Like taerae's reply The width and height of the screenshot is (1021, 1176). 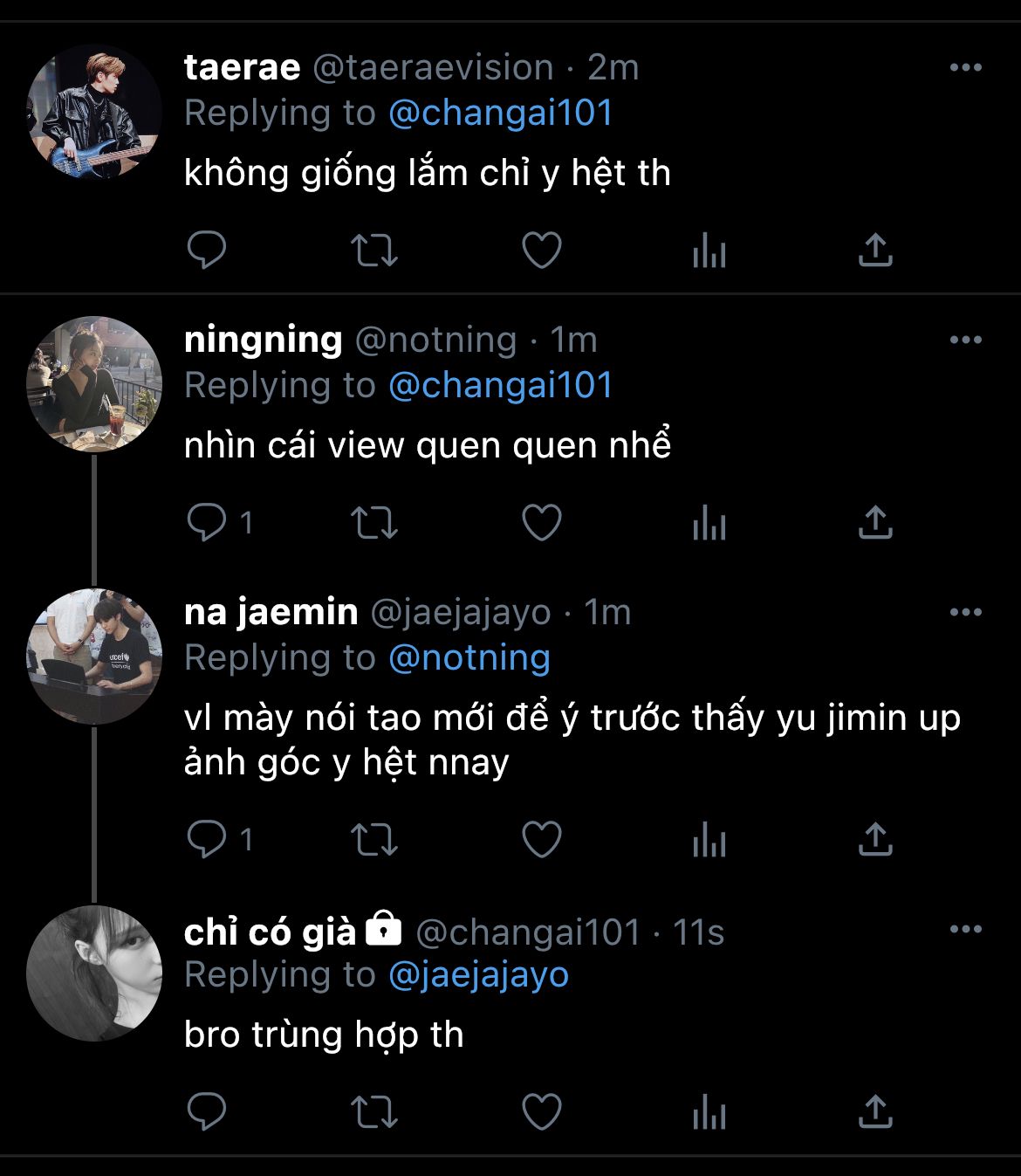coord(541,251)
